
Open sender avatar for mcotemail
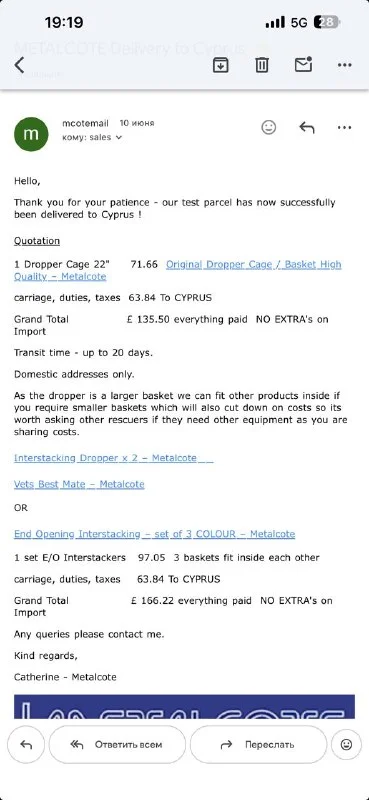pyautogui.click(x=31, y=134)
